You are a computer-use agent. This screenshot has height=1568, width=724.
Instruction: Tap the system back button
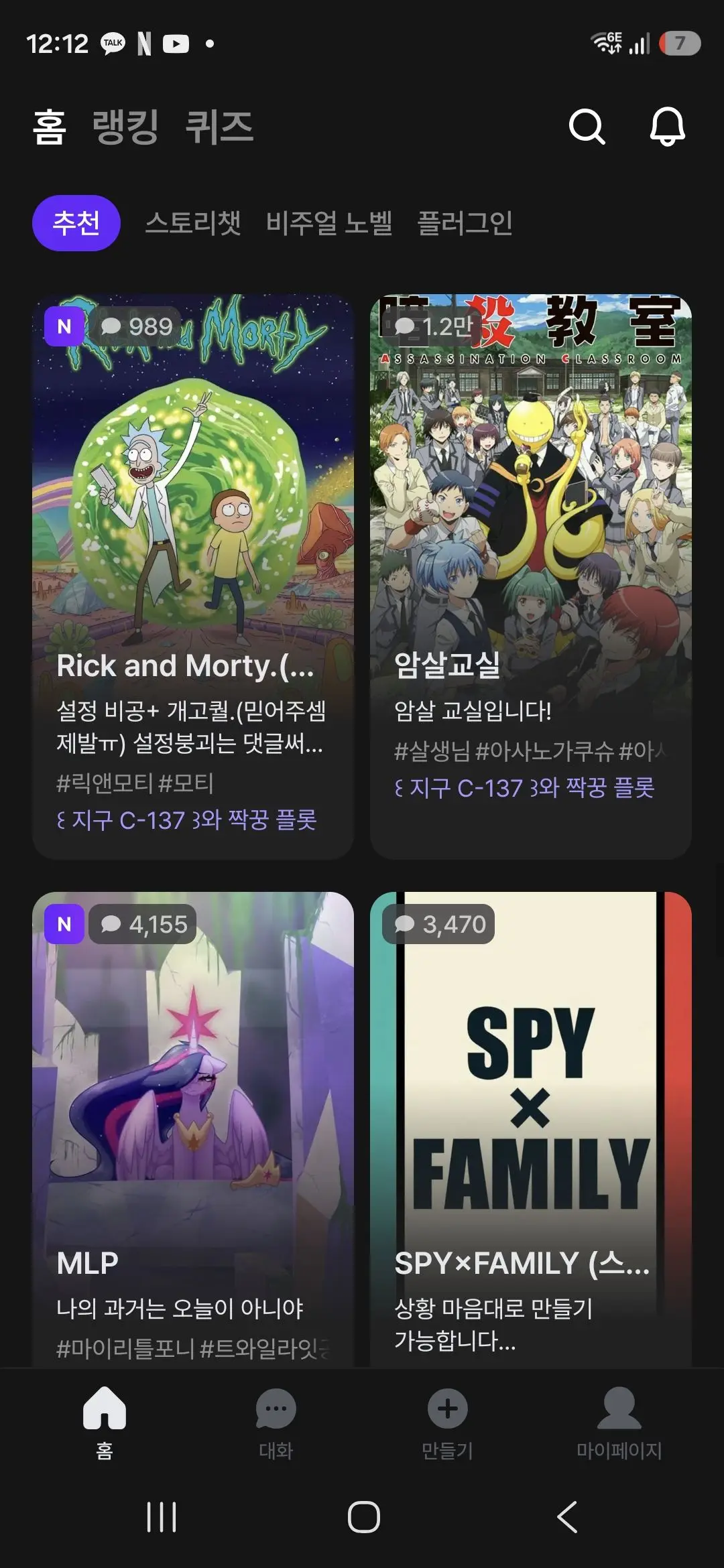click(x=567, y=1517)
